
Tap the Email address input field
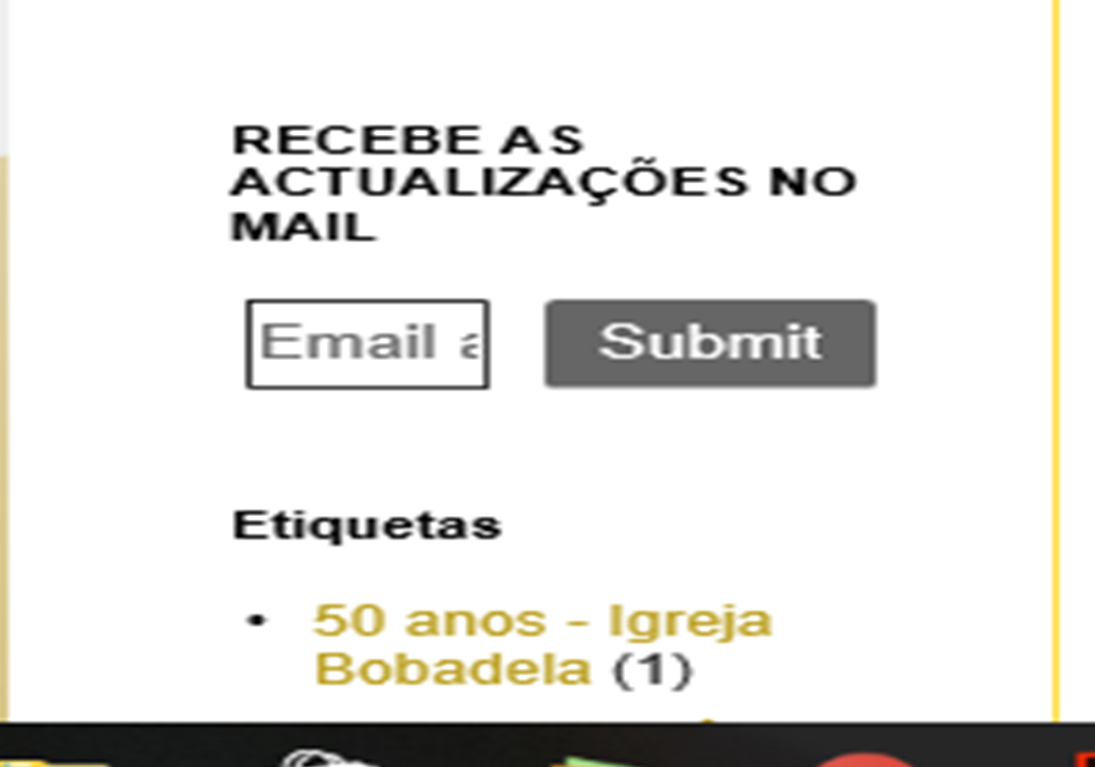click(x=367, y=344)
